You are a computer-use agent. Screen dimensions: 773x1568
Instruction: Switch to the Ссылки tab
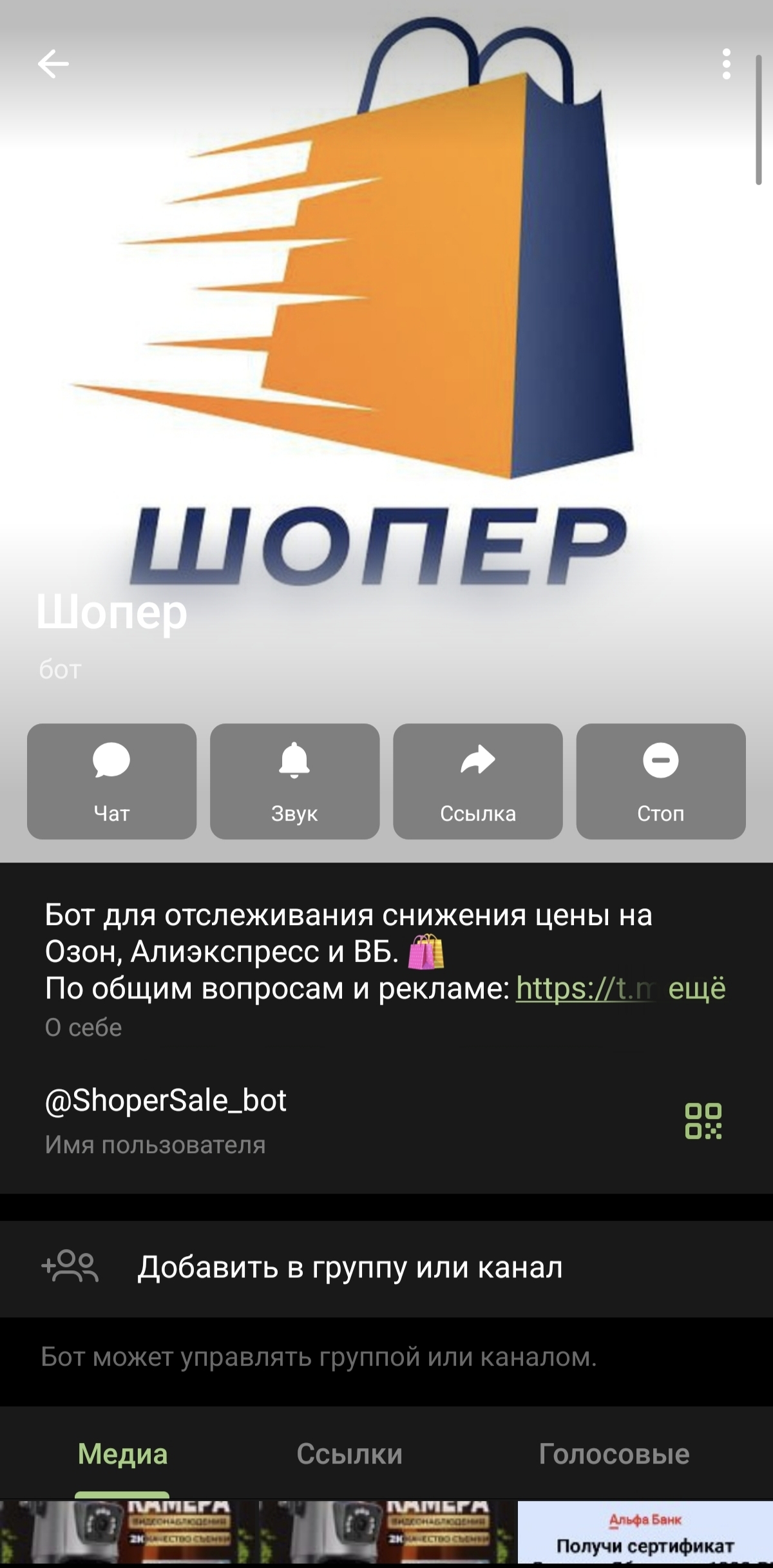pos(349,1454)
